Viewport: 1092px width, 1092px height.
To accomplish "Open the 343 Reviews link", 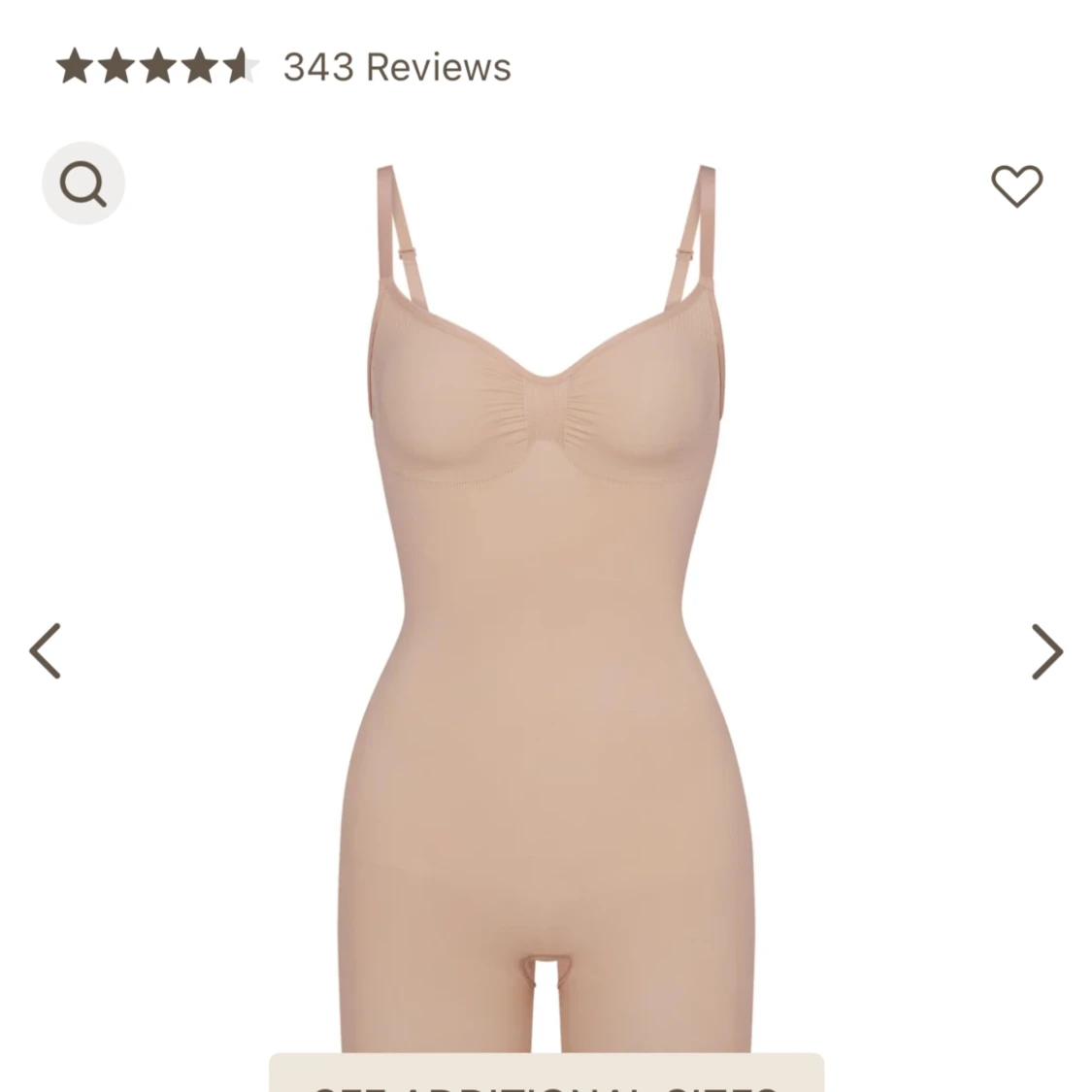I will click(x=396, y=68).
